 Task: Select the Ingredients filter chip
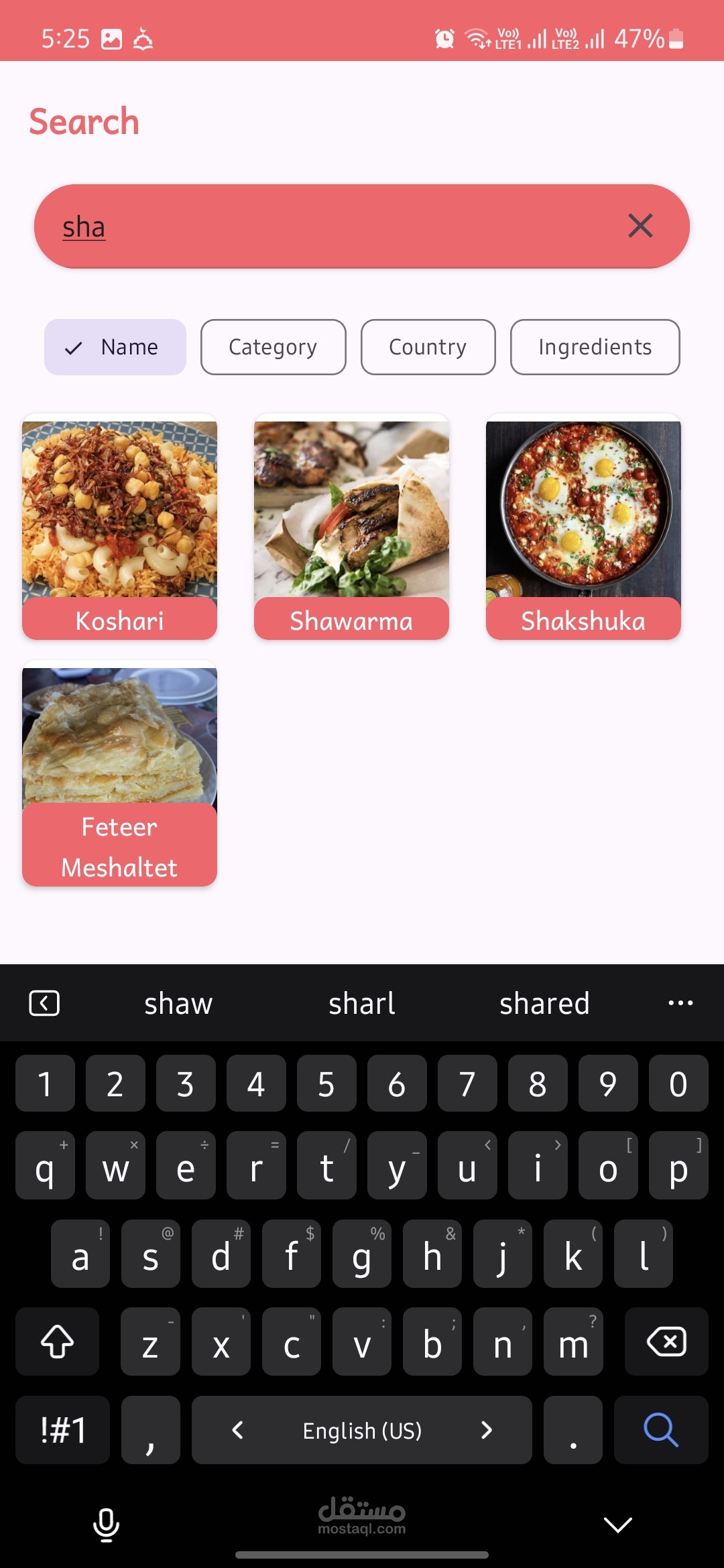[x=595, y=347]
